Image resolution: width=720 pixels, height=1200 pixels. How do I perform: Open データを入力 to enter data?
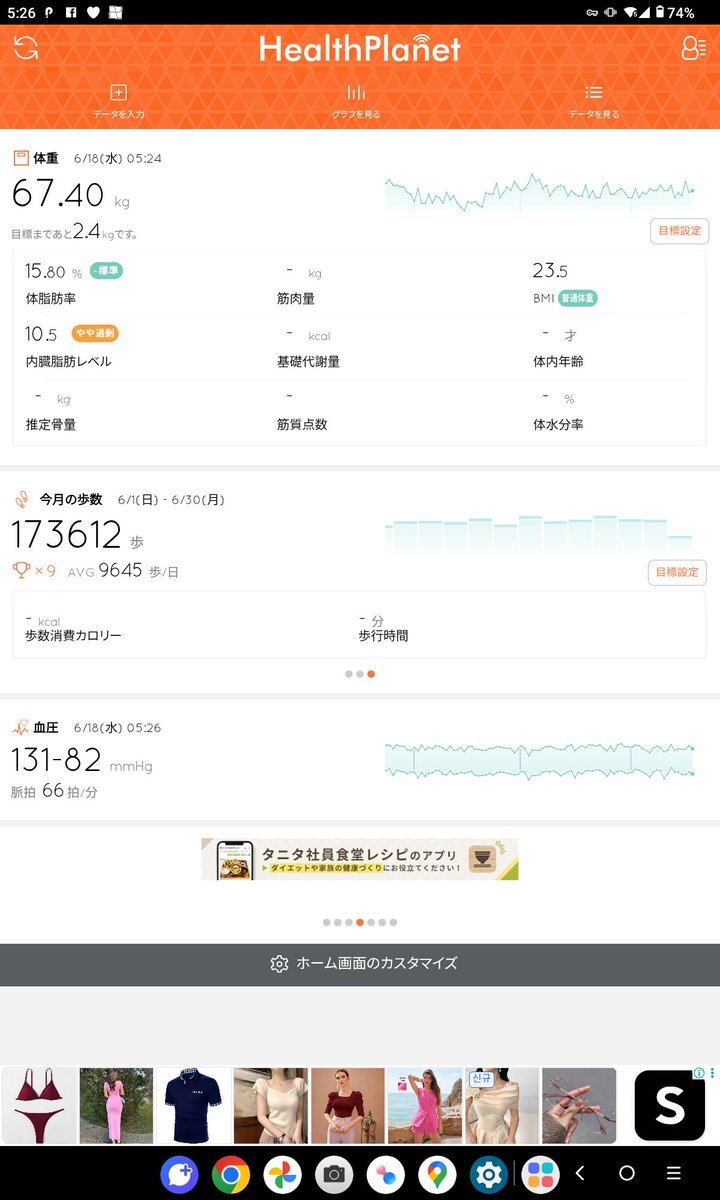(x=119, y=101)
